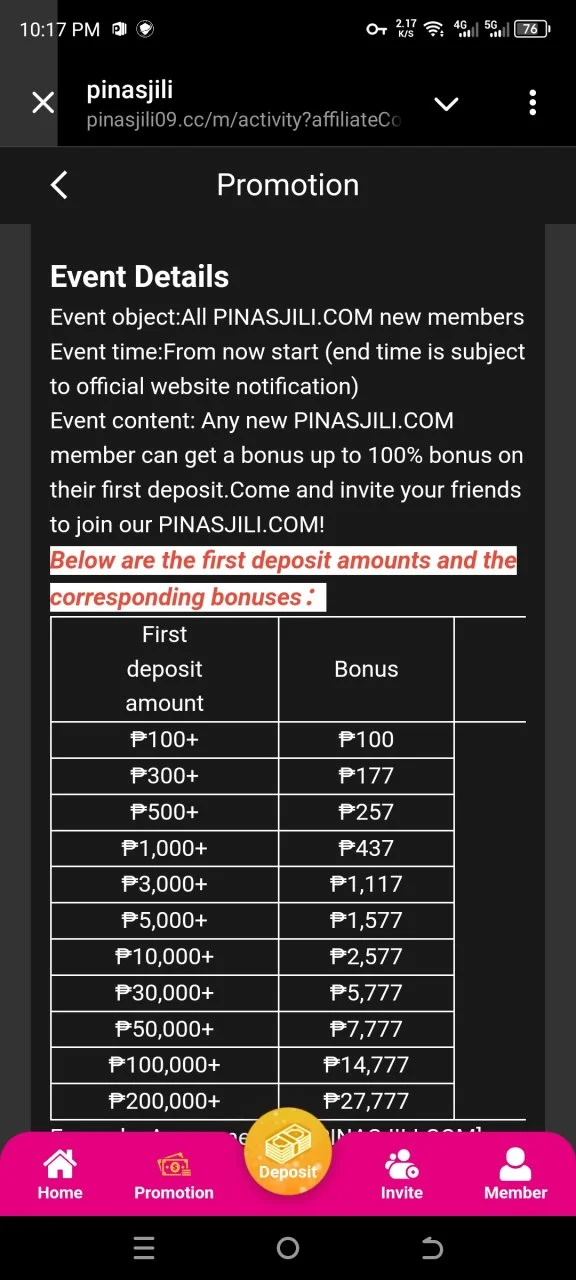The height and width of the screenshot is (1280, 576).
Task: Open the browser overflow menu
Action: coord(532,103)
